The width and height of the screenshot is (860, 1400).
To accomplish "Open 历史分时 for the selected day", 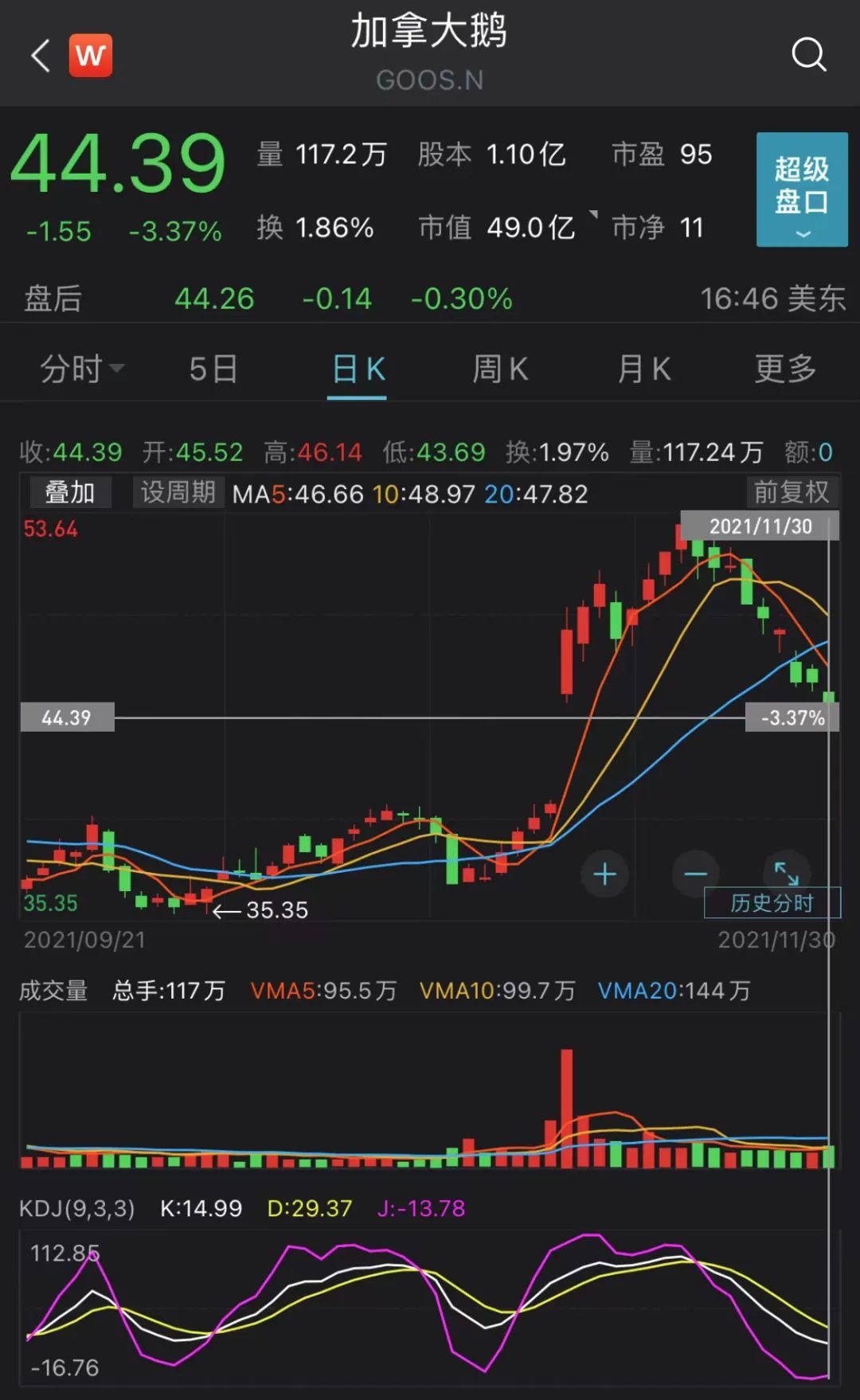I will 772,903.
